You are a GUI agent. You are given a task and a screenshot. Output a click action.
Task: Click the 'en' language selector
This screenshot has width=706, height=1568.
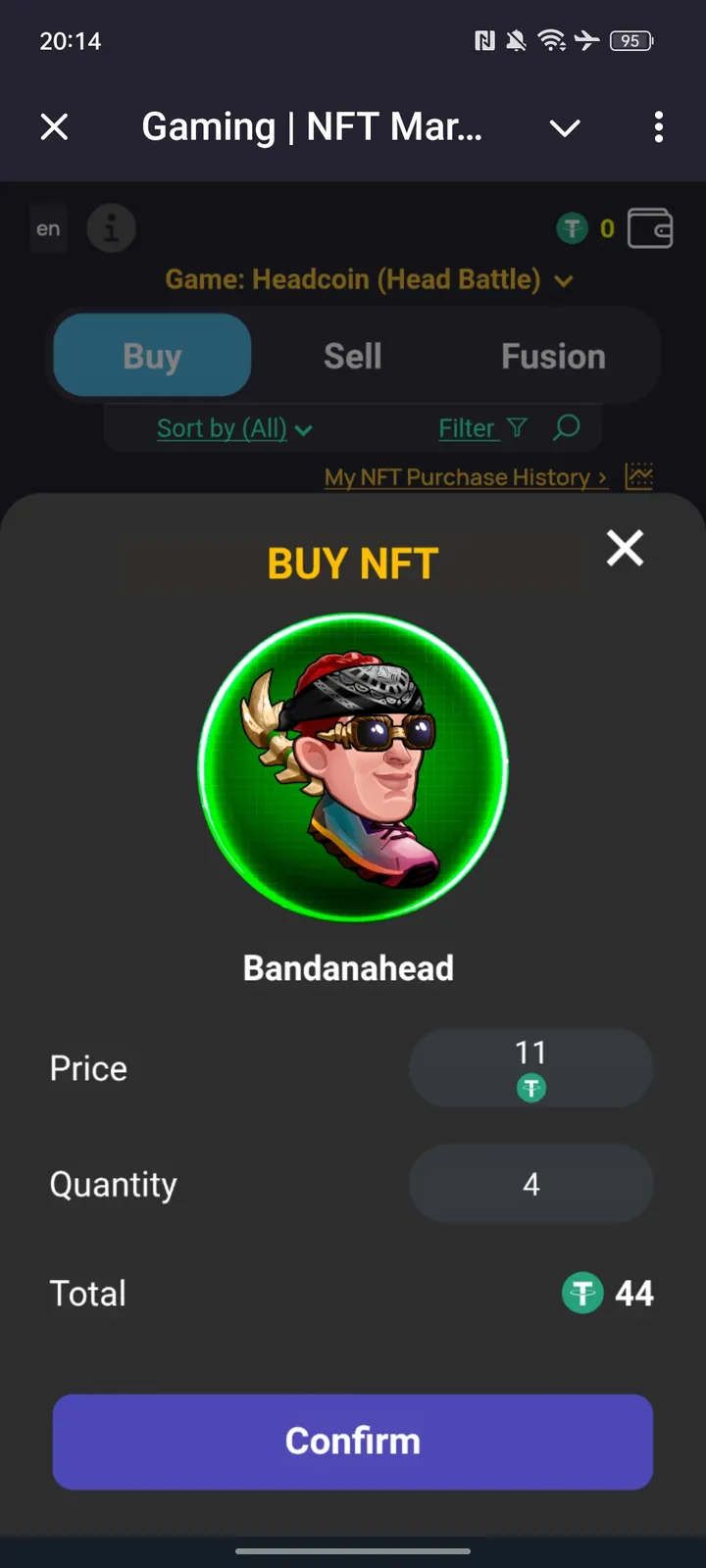(x=47, y=227)
